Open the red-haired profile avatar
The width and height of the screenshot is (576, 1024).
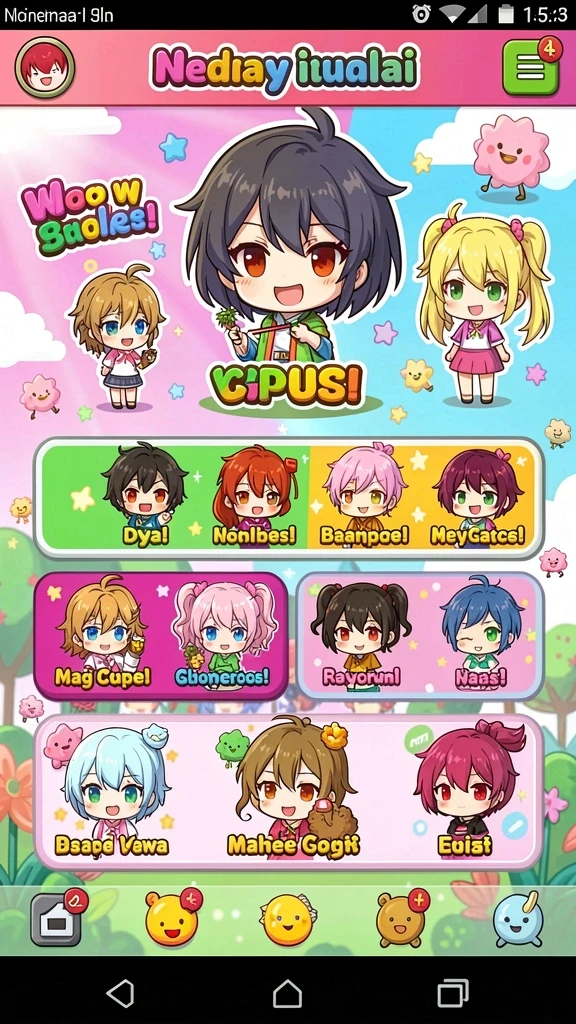coord(44,67)
